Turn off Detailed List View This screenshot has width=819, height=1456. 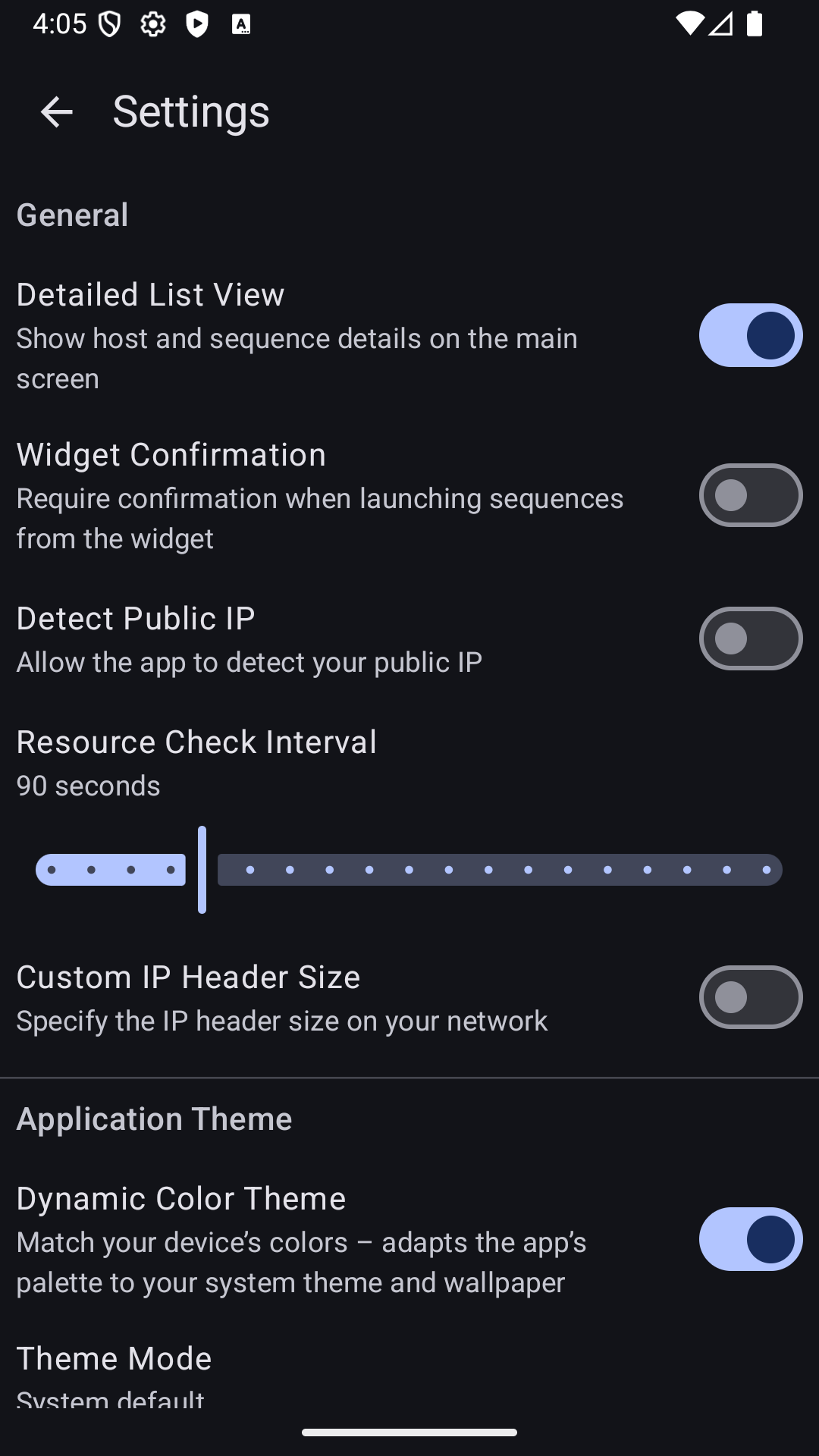(x=750, y=335)
